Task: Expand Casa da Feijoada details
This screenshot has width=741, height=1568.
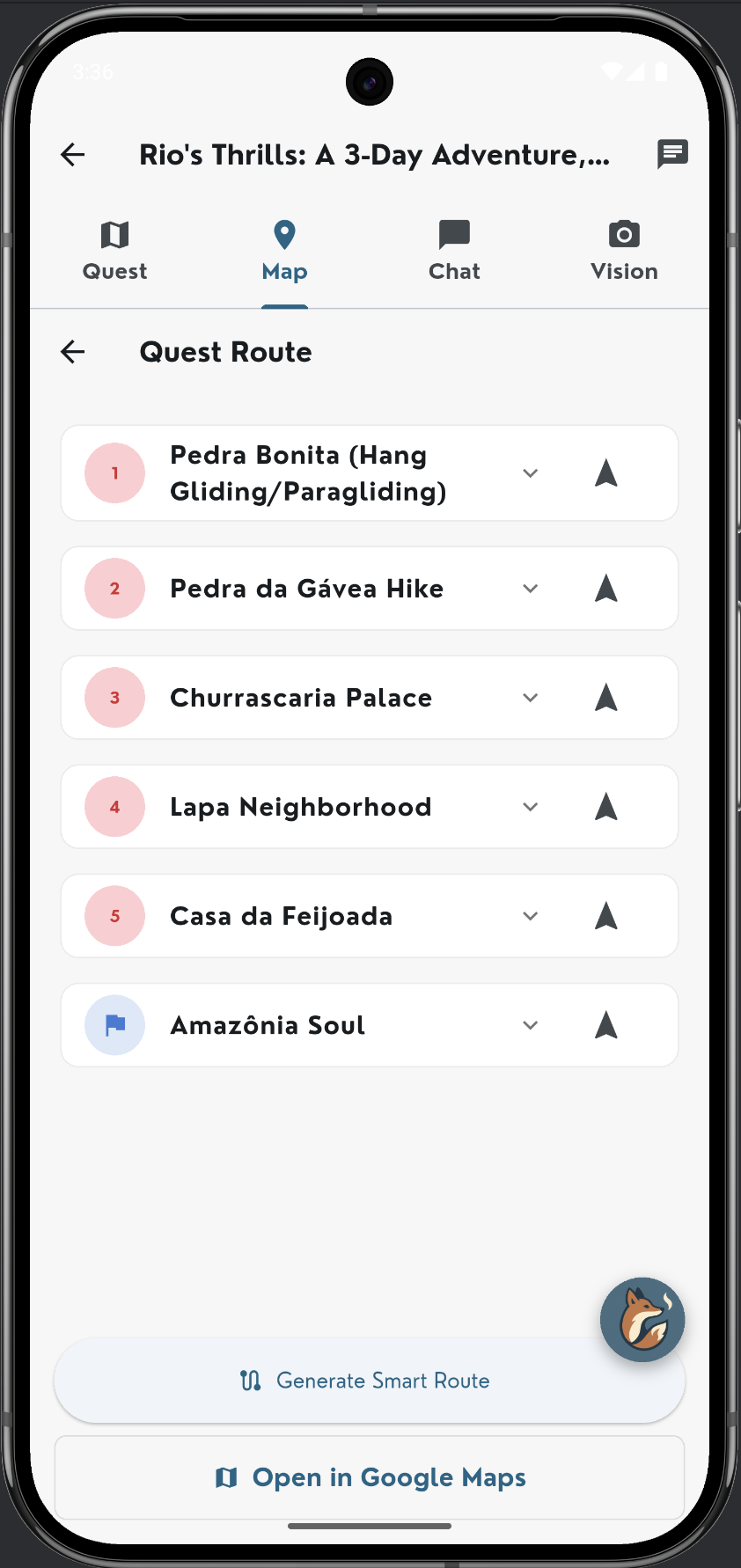Action: tap(530, 916)
